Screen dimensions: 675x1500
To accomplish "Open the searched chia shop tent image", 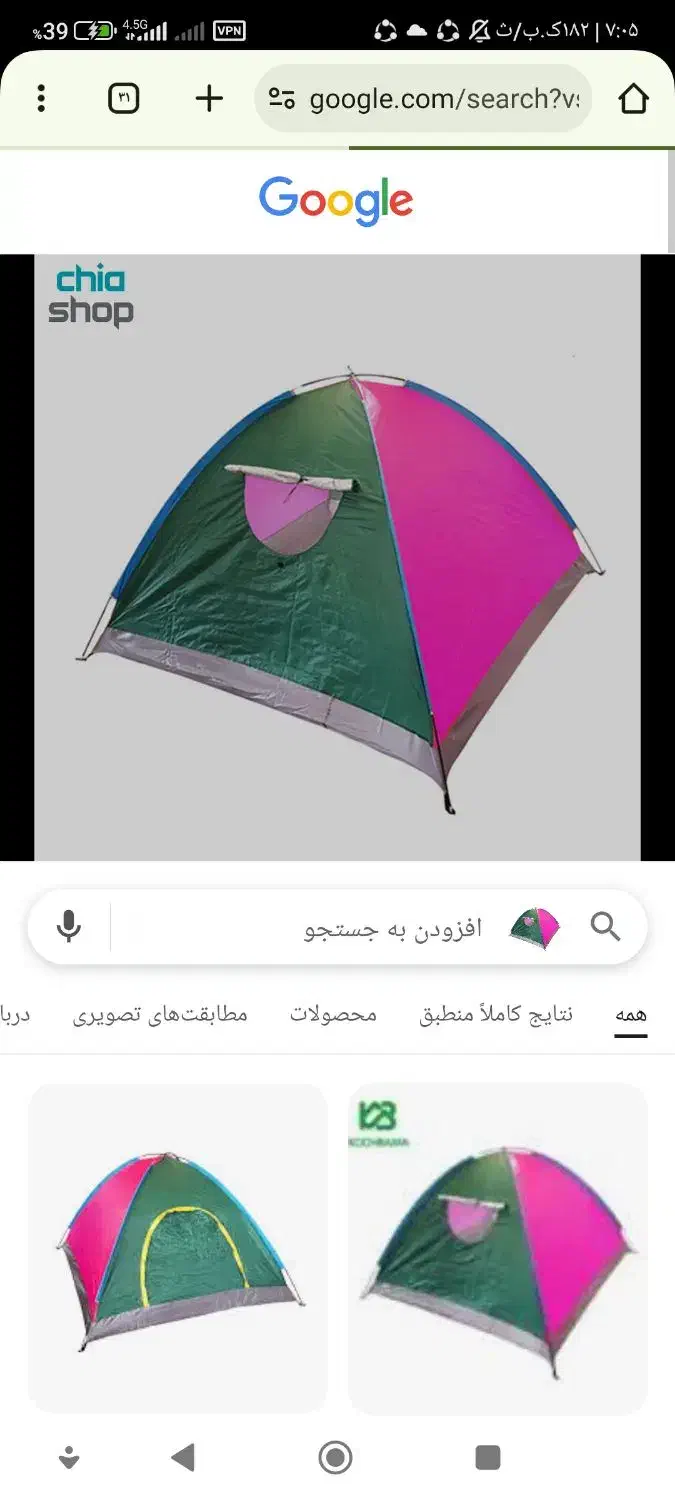I will (337, 557).
